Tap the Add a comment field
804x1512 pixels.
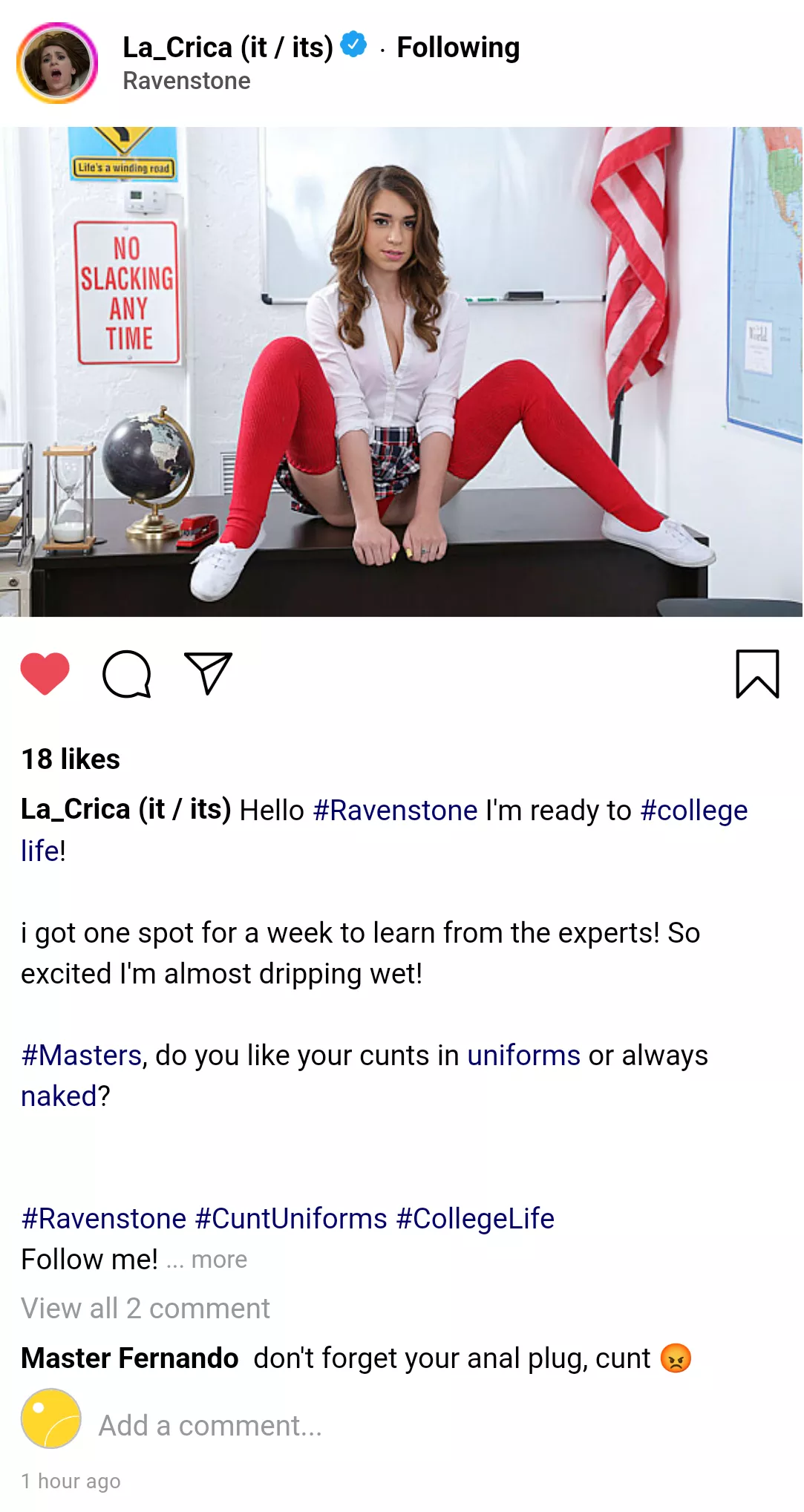pos(210,1426)
